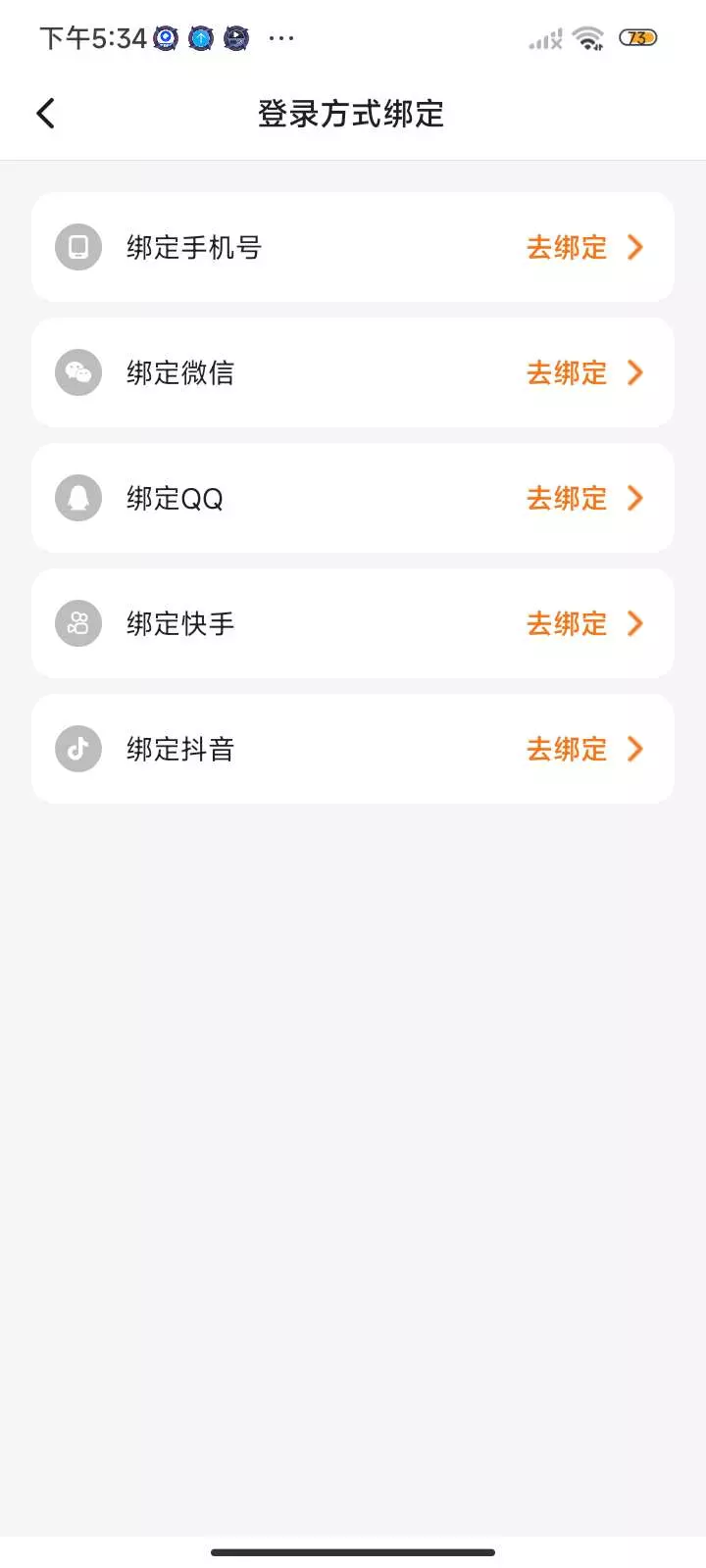Choose the 绑定抖音 row
Viewport: 706px width, 1568px height.
353,749
